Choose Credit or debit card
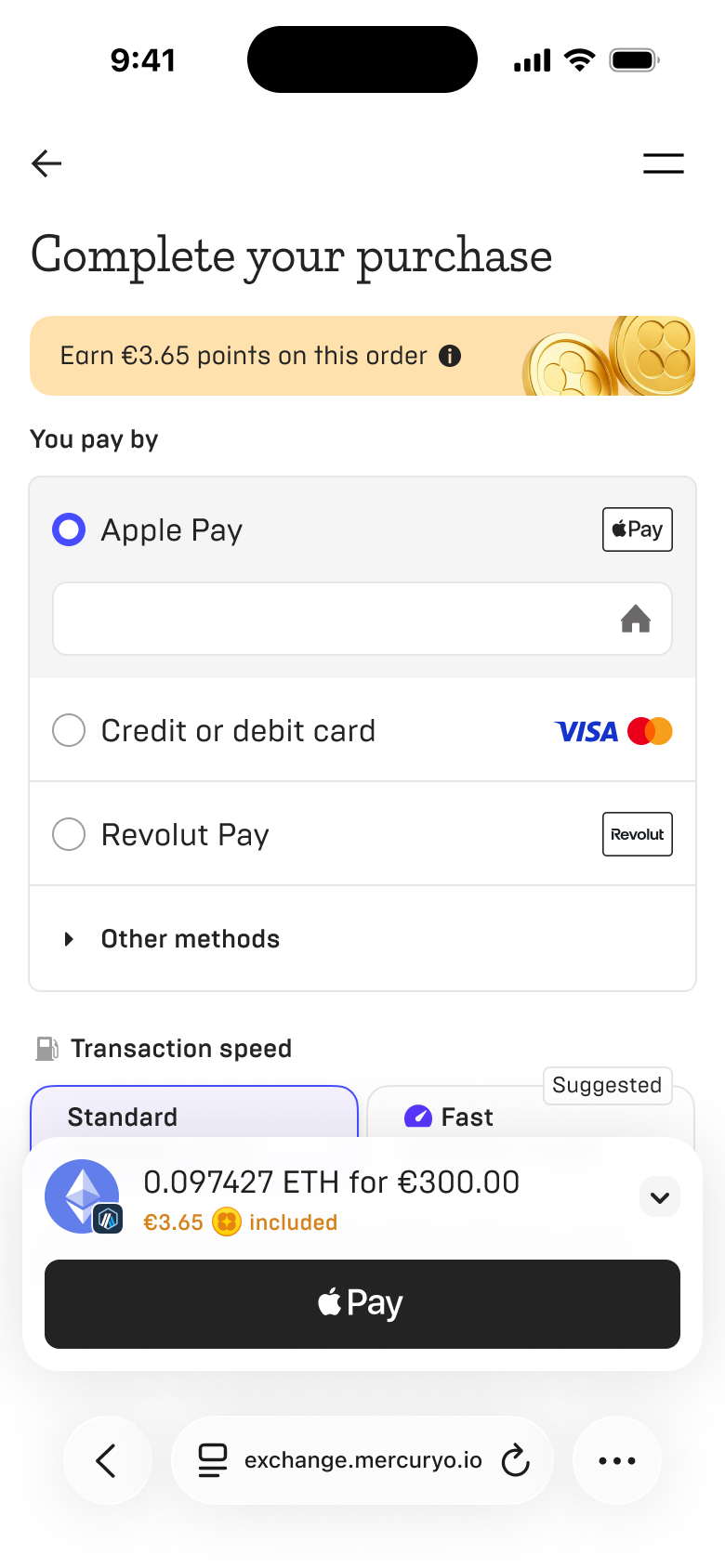This screenshot has height=1568, width=725. coord(69,731)
